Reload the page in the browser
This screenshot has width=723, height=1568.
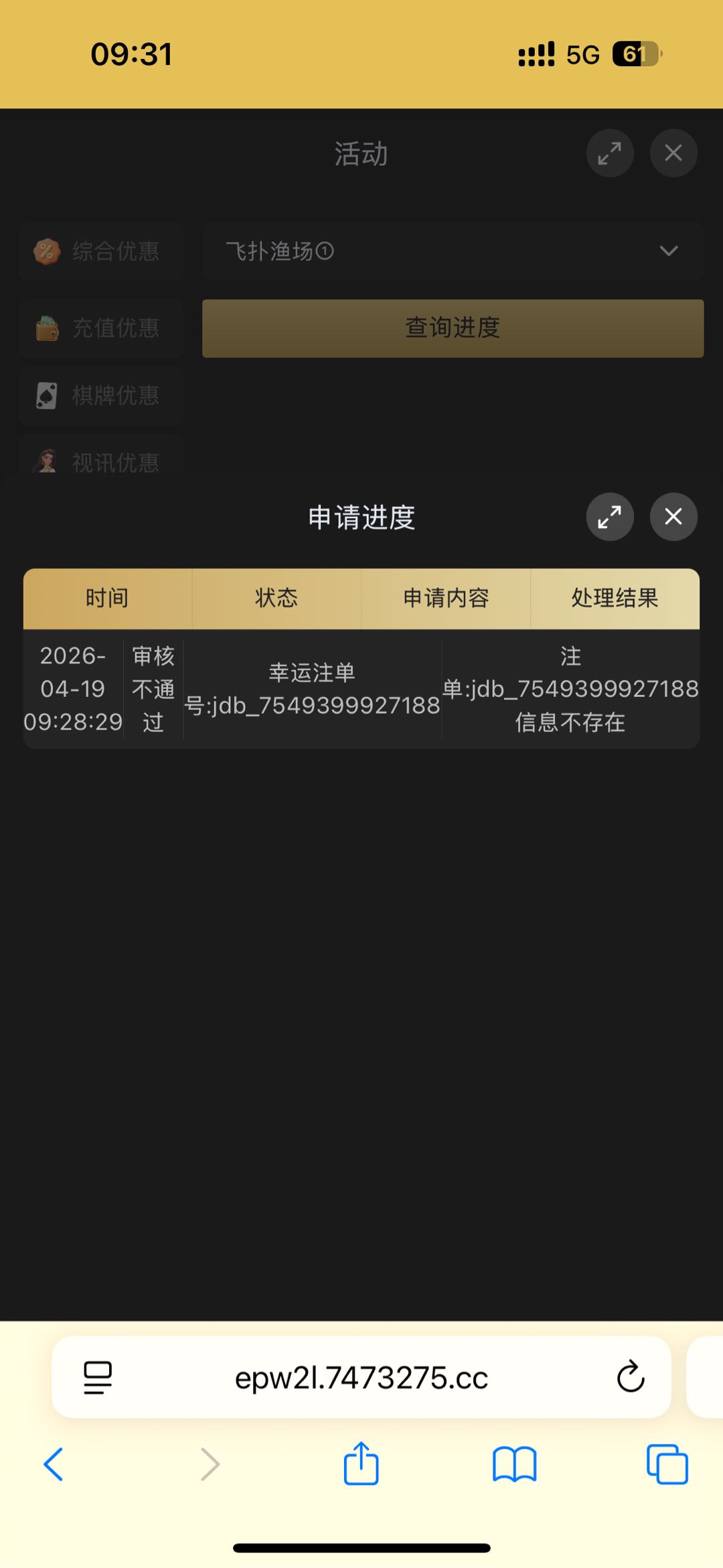click(630, 1377)
